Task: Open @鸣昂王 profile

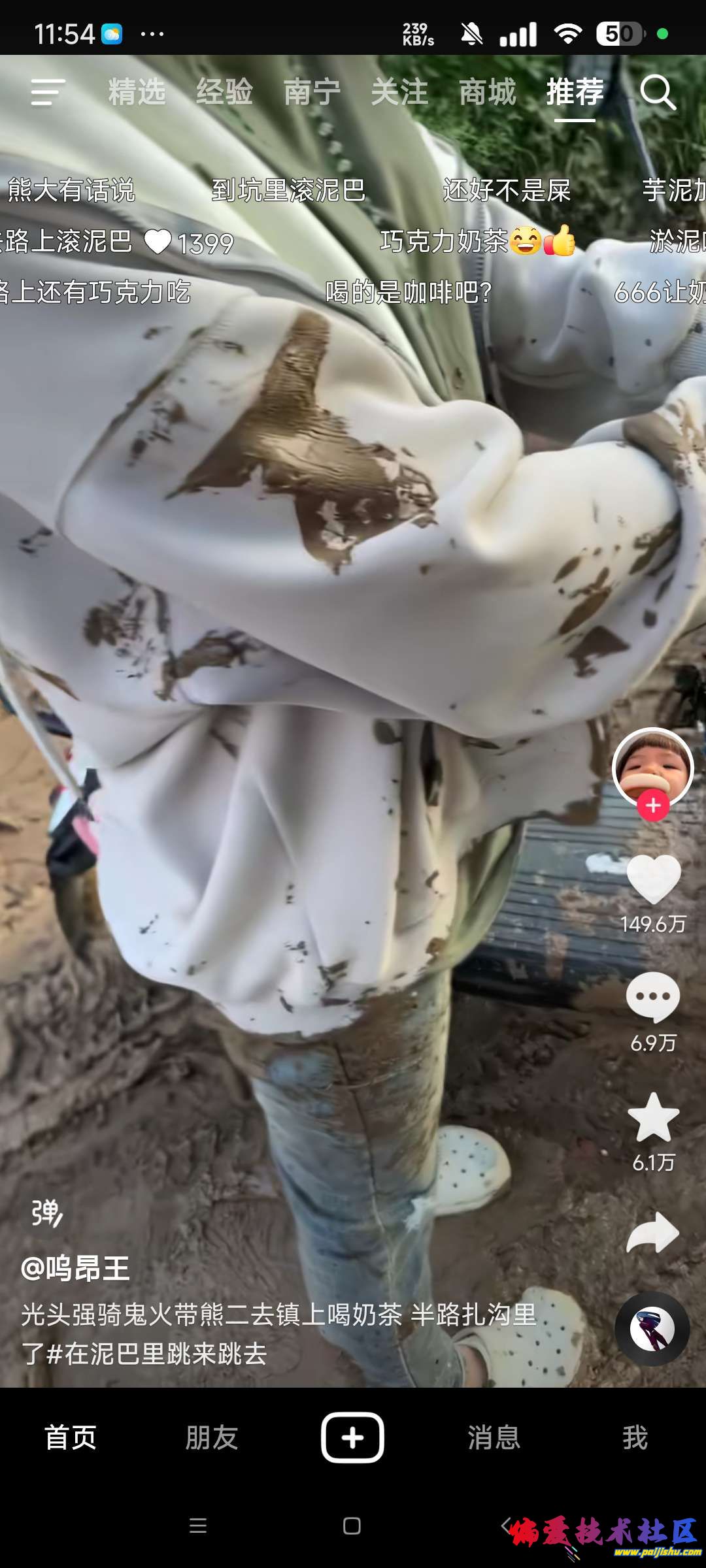Action: (x=76, y=1269)
